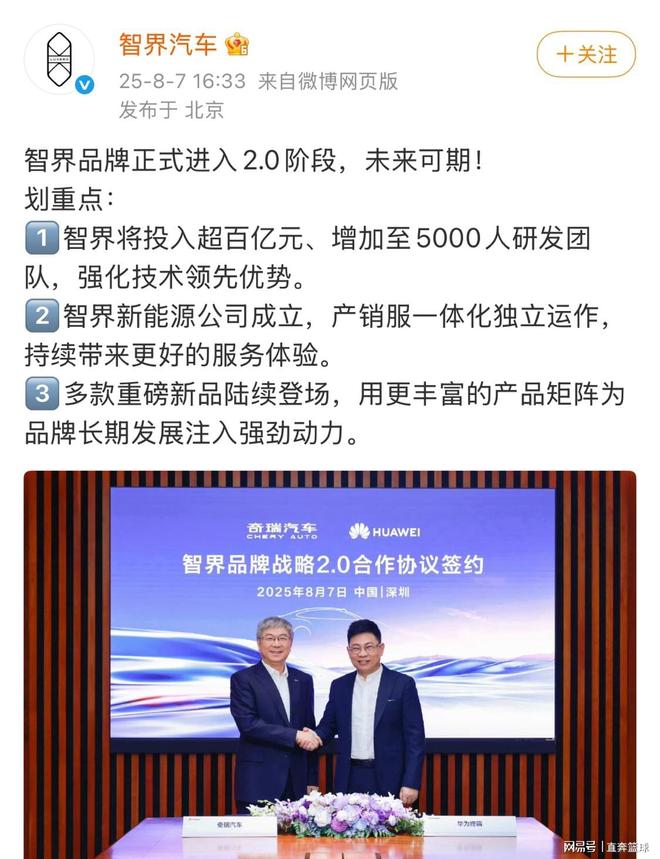Open the 智界汽车 profile avatar
The width and height of the screenshot is (660, 859).
tap(59, 59)
